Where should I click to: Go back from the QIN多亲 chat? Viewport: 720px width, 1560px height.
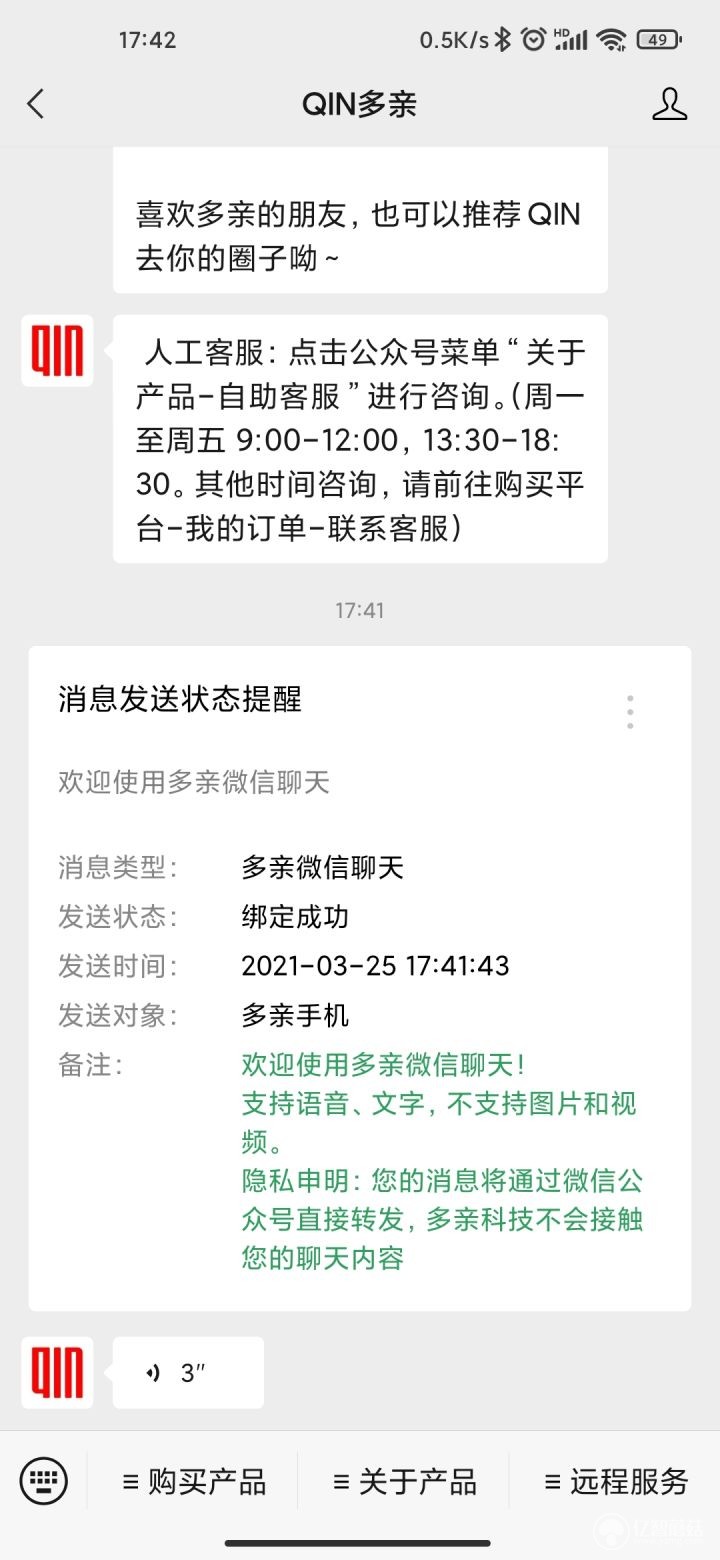point(36,104)
